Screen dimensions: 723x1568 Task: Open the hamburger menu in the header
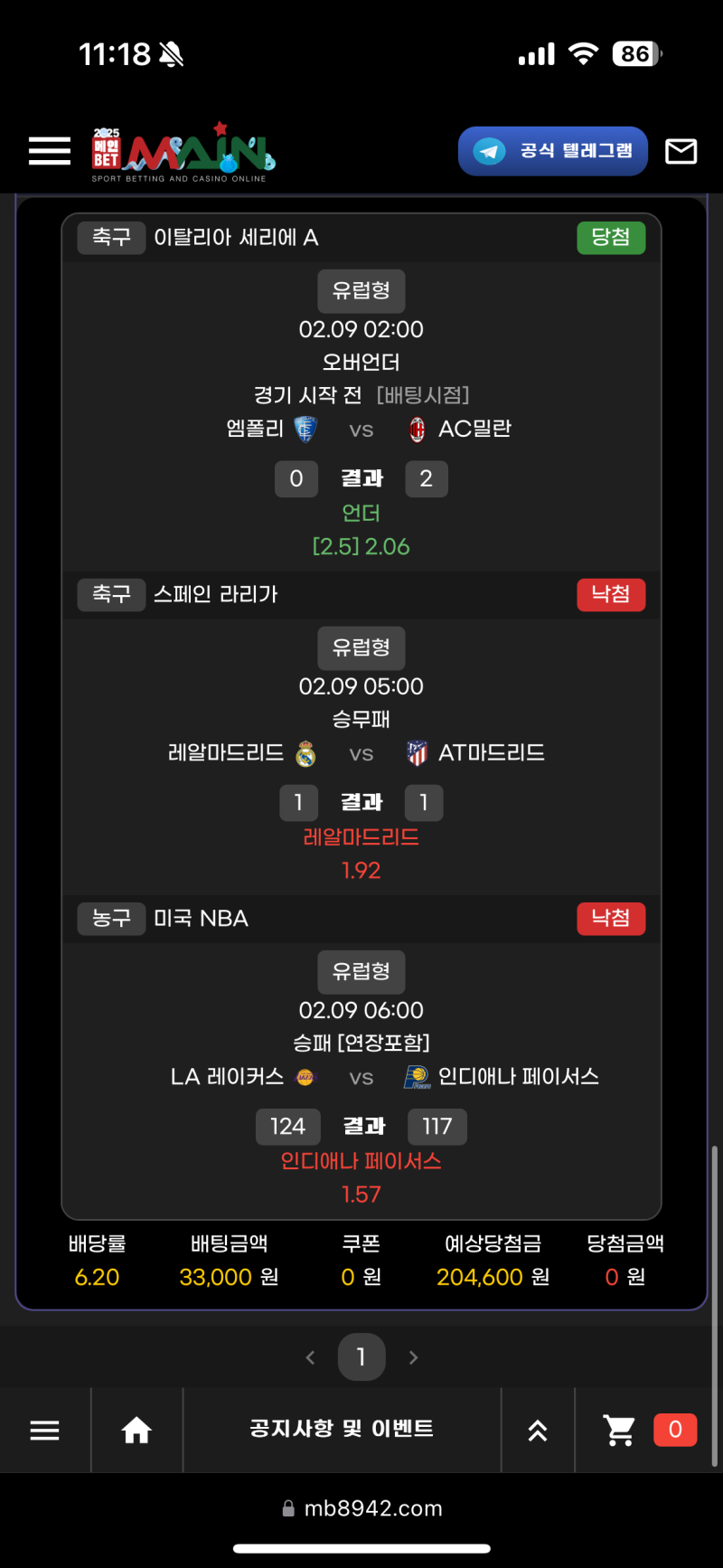pos(50,151)
